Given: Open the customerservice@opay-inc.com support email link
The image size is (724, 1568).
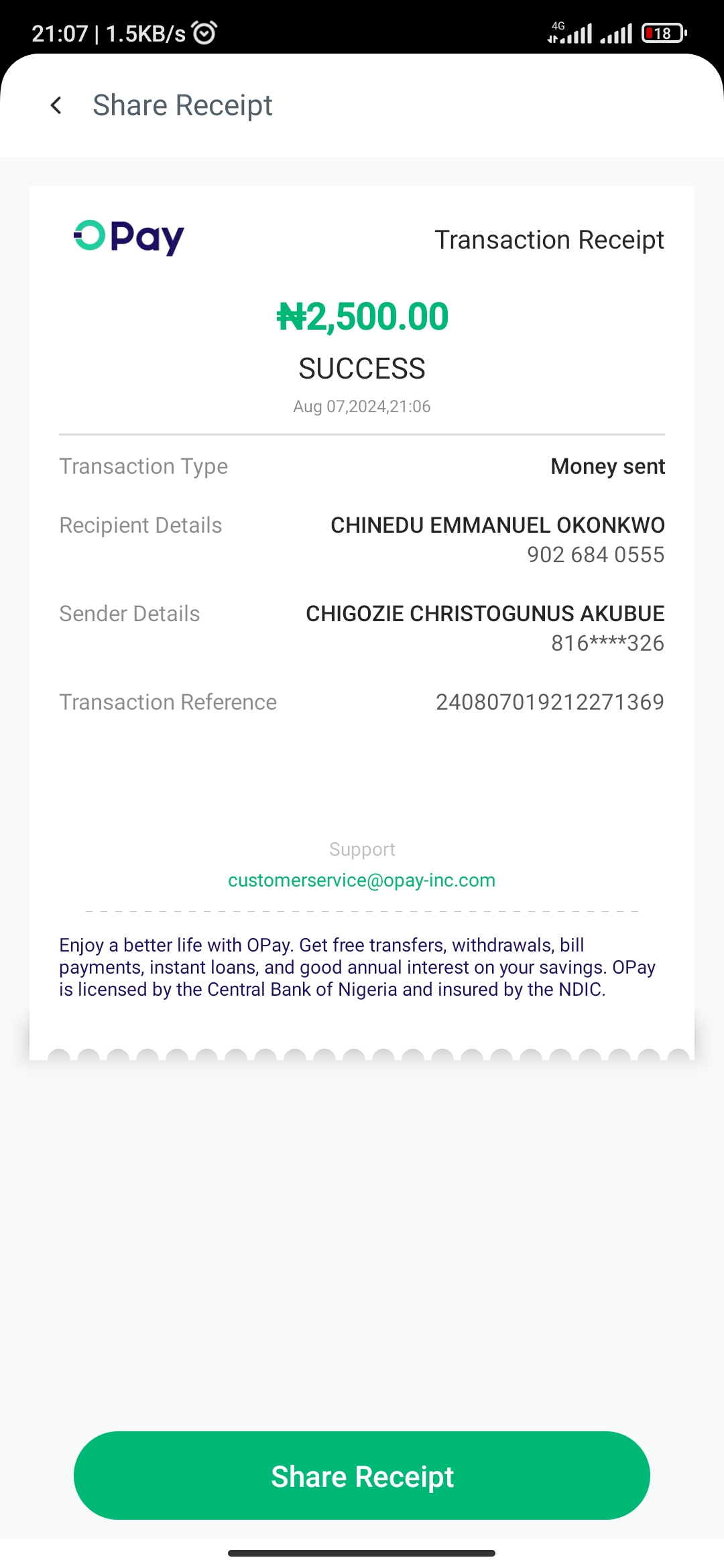Looking at the screenshot, I should 361,880.
